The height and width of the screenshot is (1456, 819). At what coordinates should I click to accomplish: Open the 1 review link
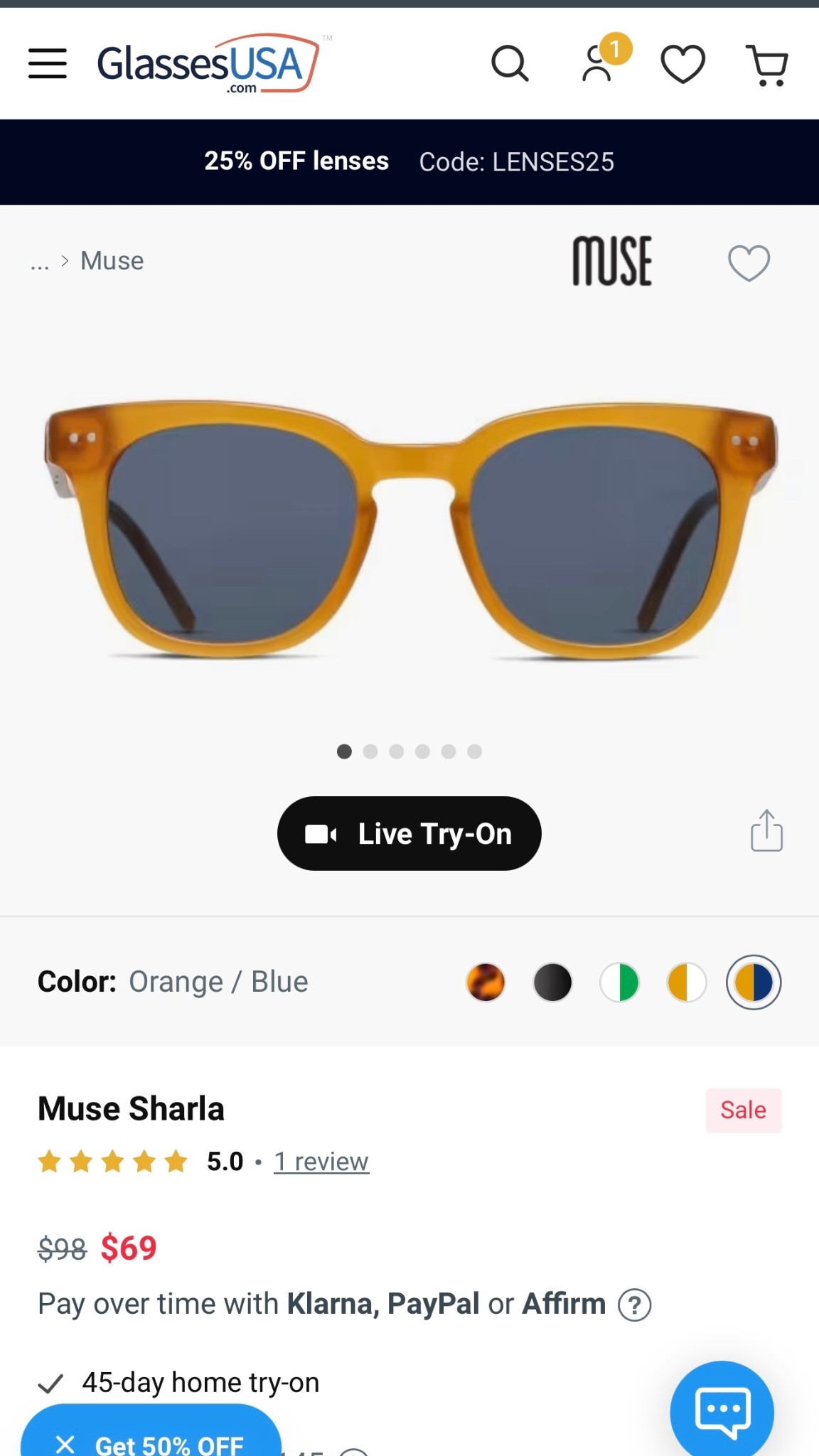321,1161
